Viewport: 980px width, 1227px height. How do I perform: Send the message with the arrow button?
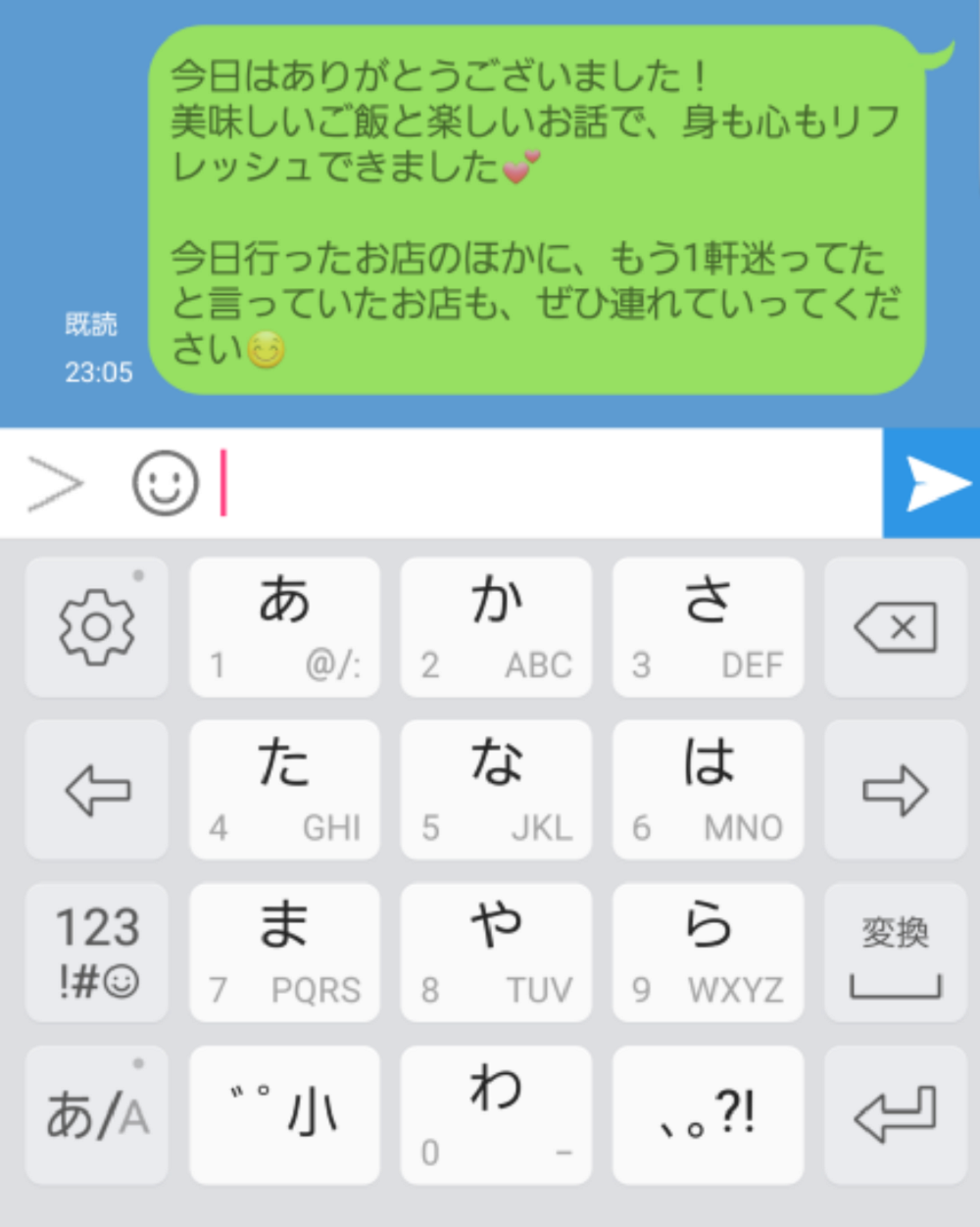tap(932, 483)
